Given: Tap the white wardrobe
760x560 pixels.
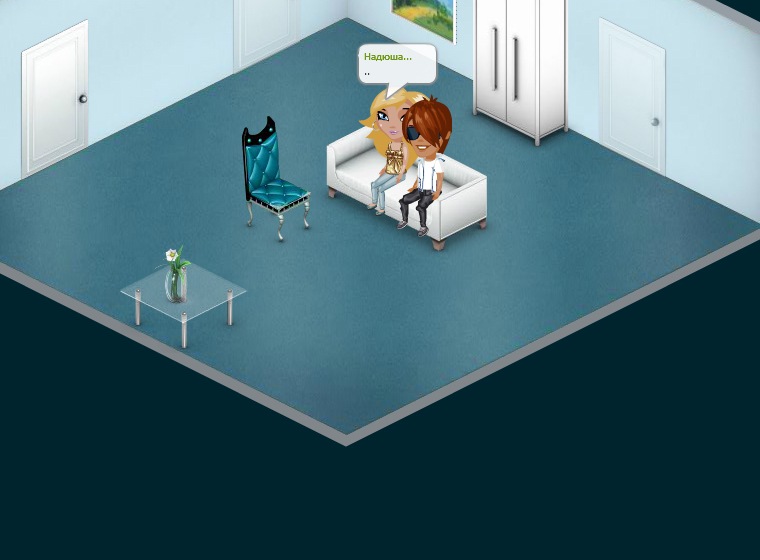Looking at the screenshot, I should [x=520, y=65].
